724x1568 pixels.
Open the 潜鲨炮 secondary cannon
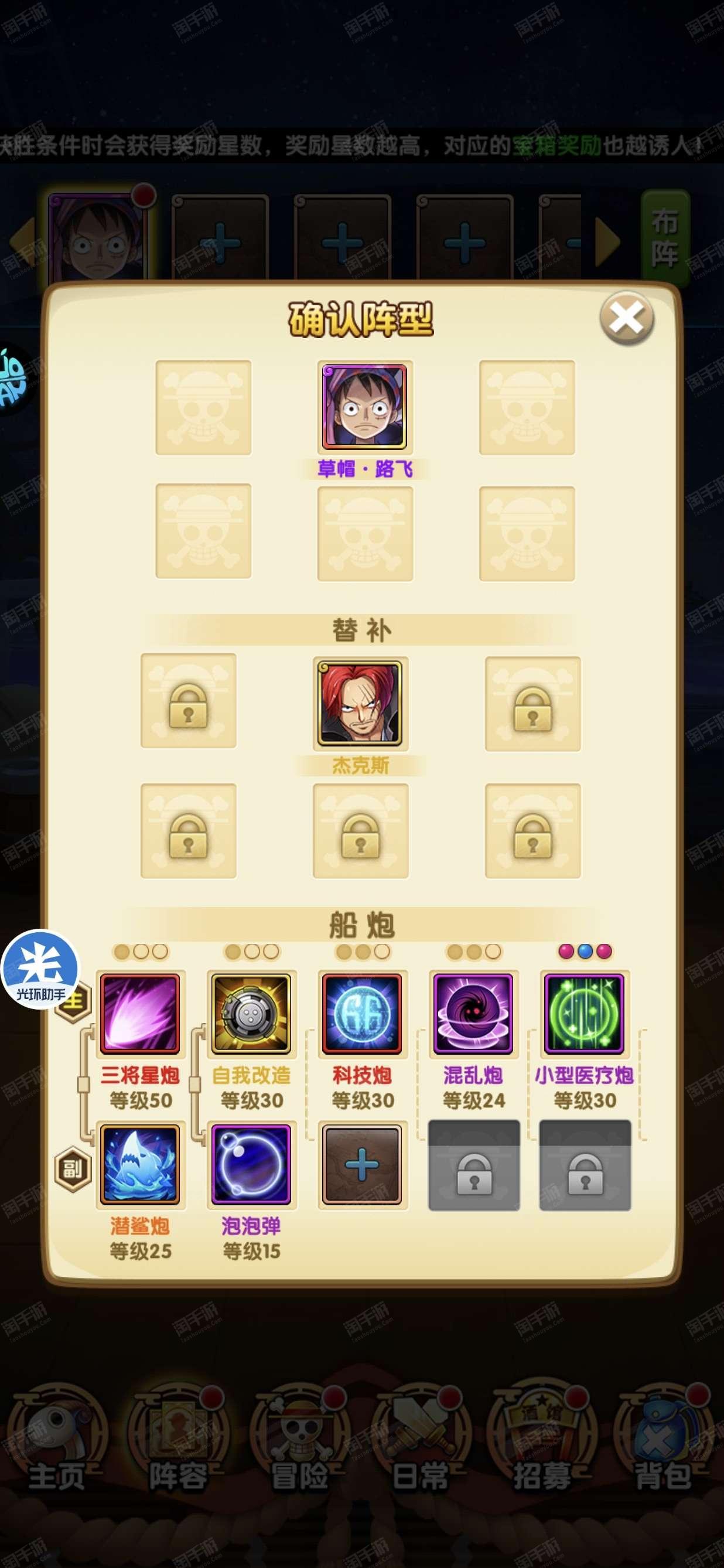pos(140,1164)
